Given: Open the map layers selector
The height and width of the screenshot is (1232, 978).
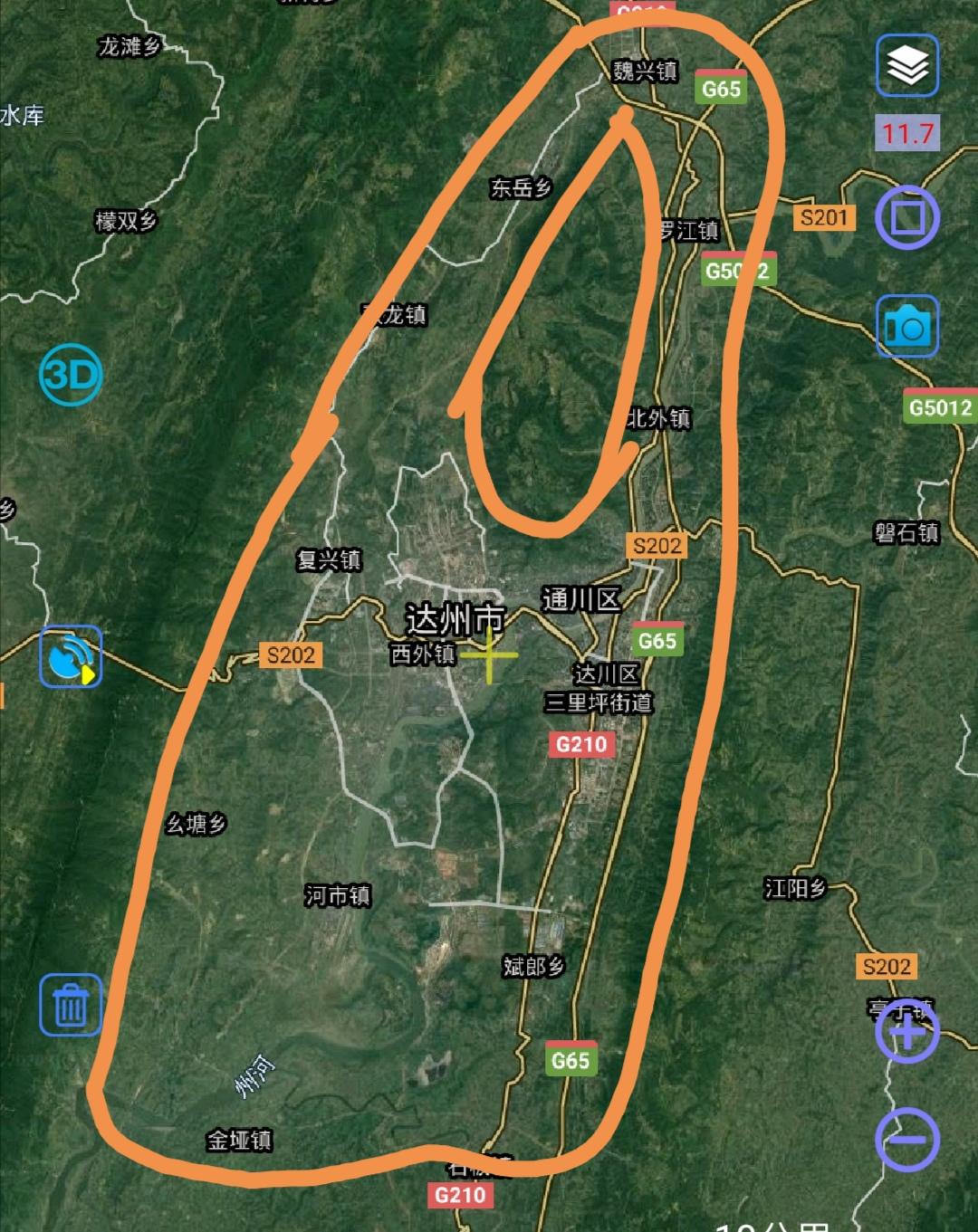Looking at the screenshot, I should click(907, 65).
